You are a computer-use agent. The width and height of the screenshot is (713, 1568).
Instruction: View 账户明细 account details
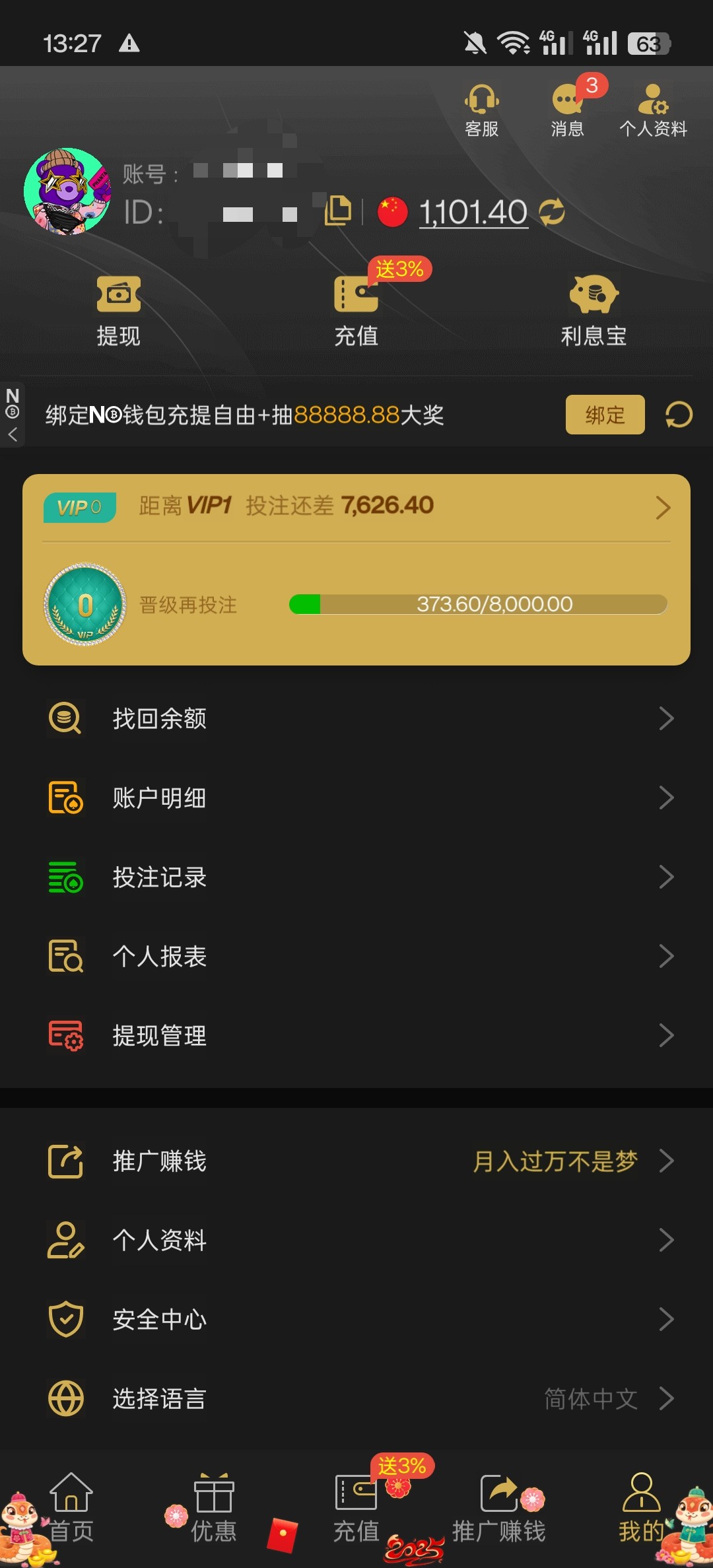356,798
